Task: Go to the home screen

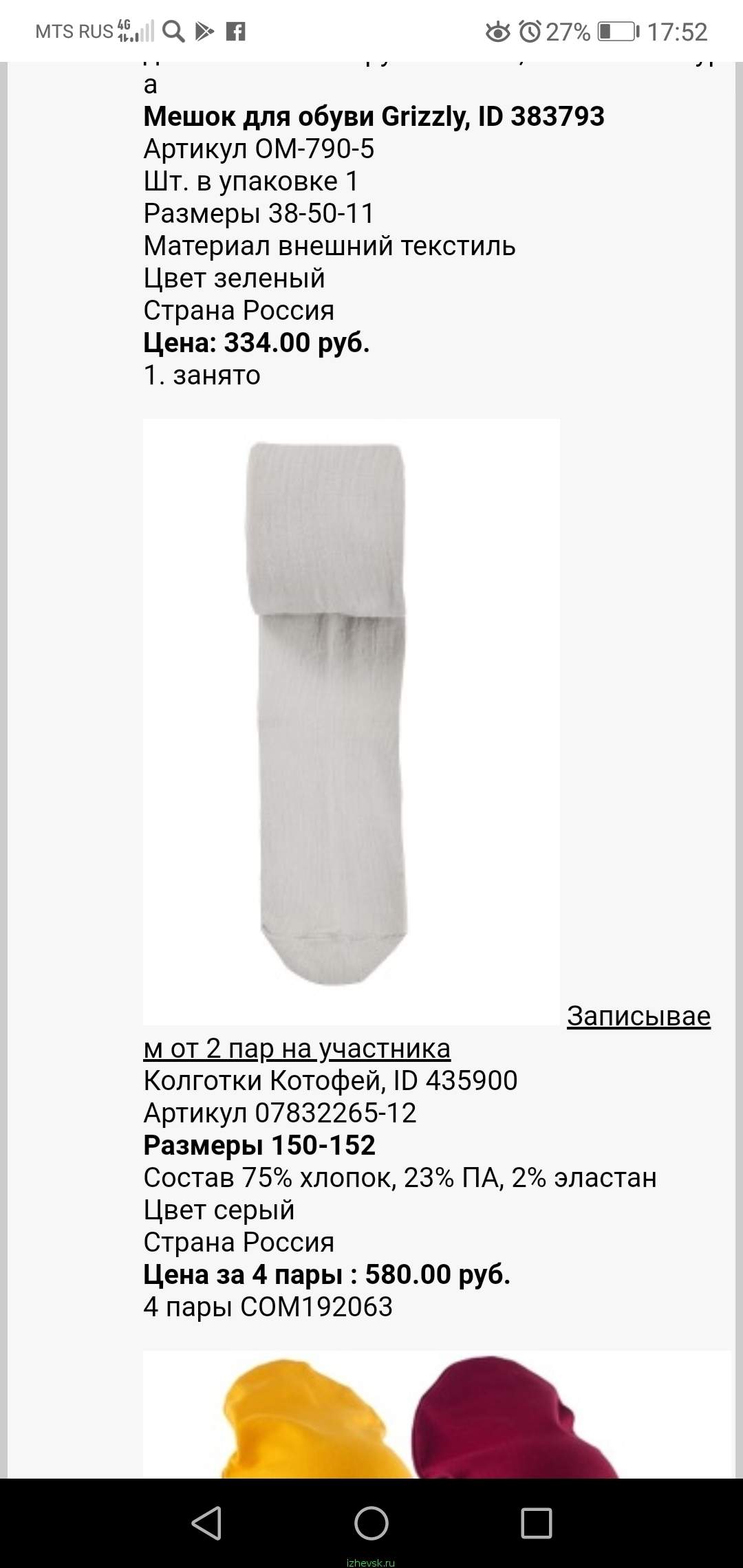Action: click(371, 1523)
